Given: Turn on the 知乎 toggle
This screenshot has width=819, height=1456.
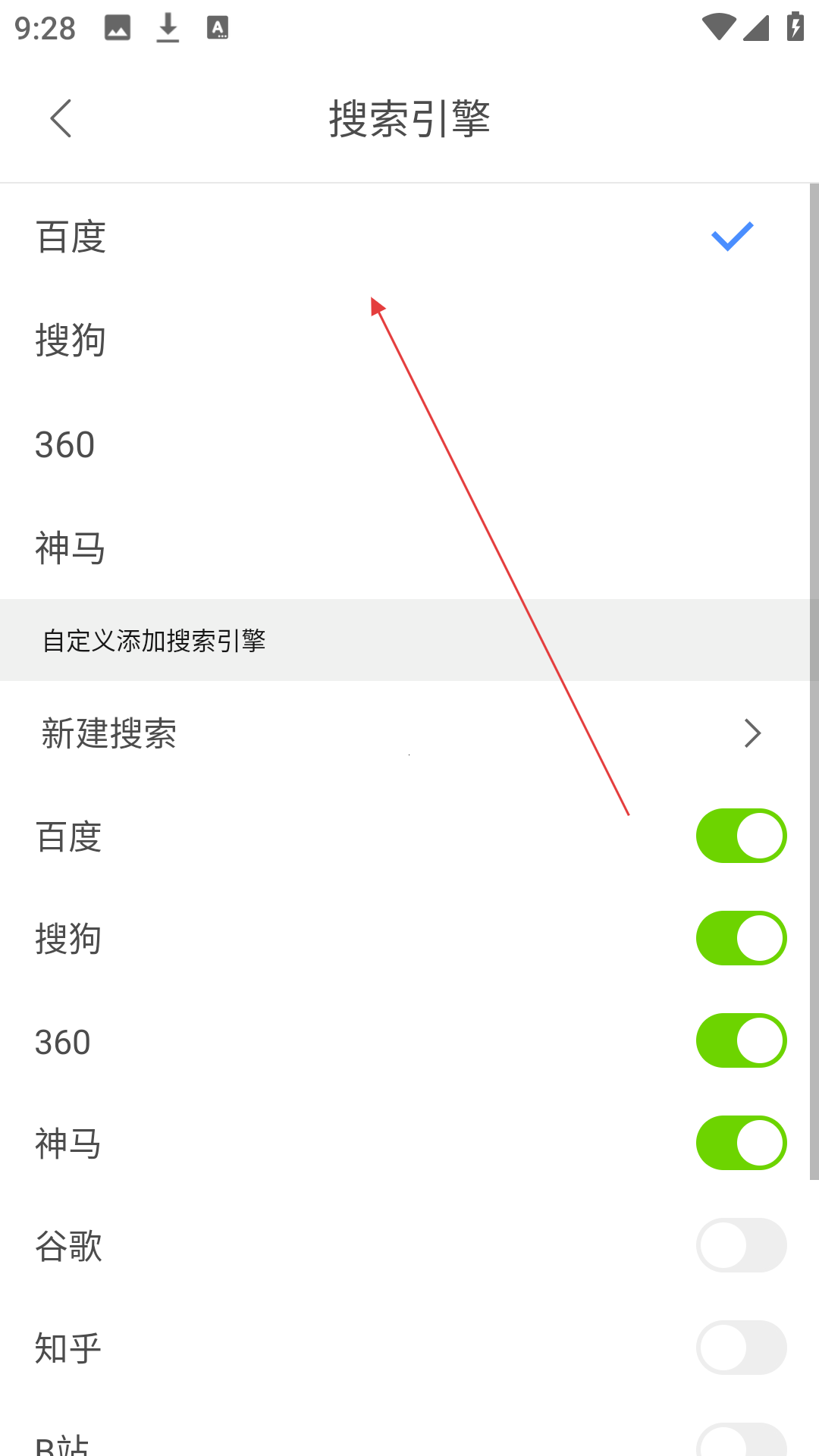Looking at the screenshot, I should click(x=741, y=1348).
